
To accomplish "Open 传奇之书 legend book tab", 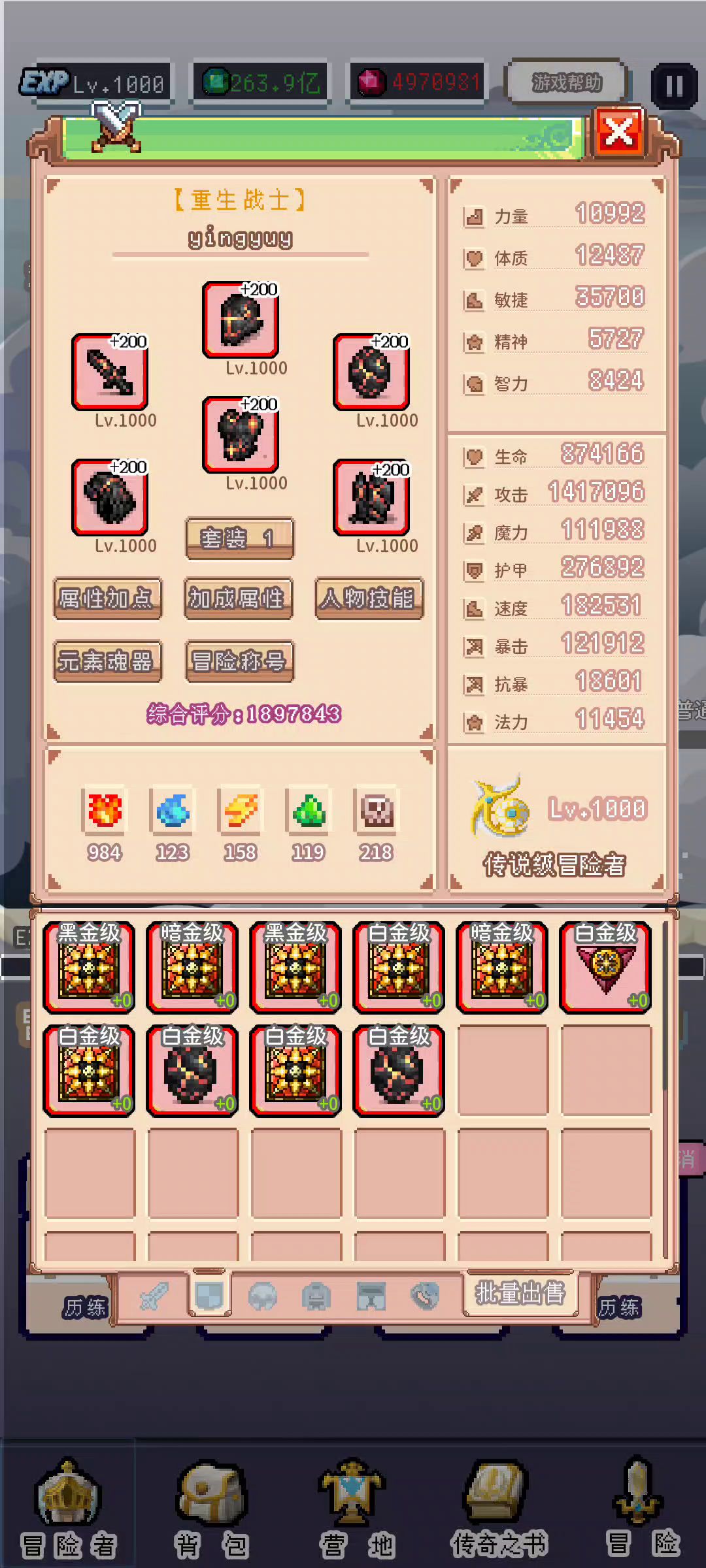I will click(498, 1511).
